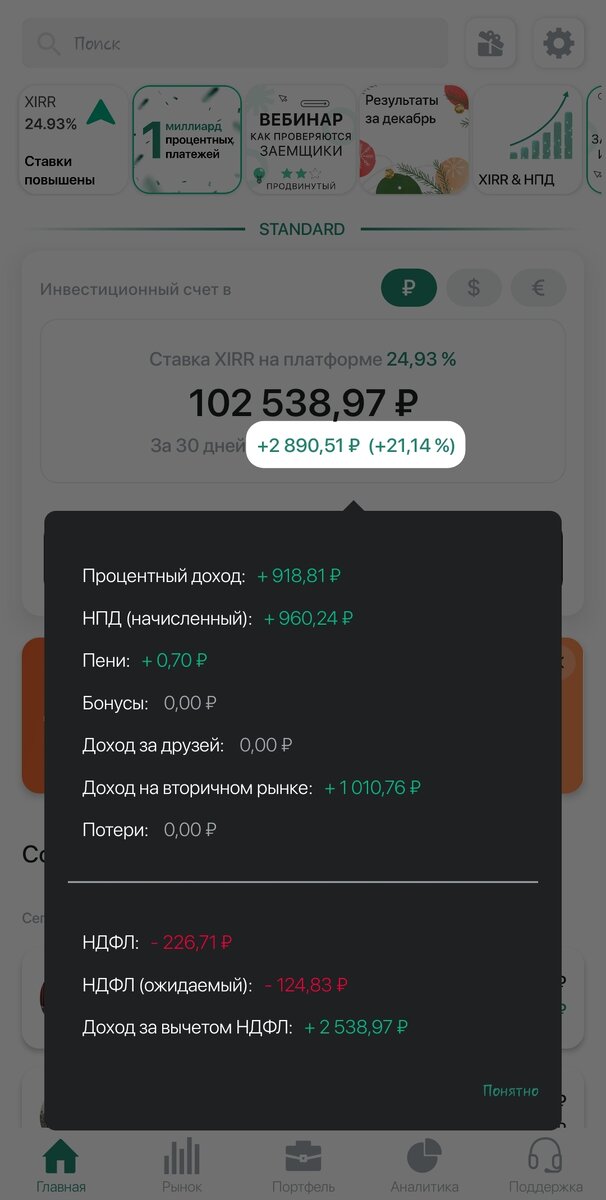Viewport: 606px width, 1200px height.
Task: Switch the account currency to dollars
Action: [x=474, y=289]
